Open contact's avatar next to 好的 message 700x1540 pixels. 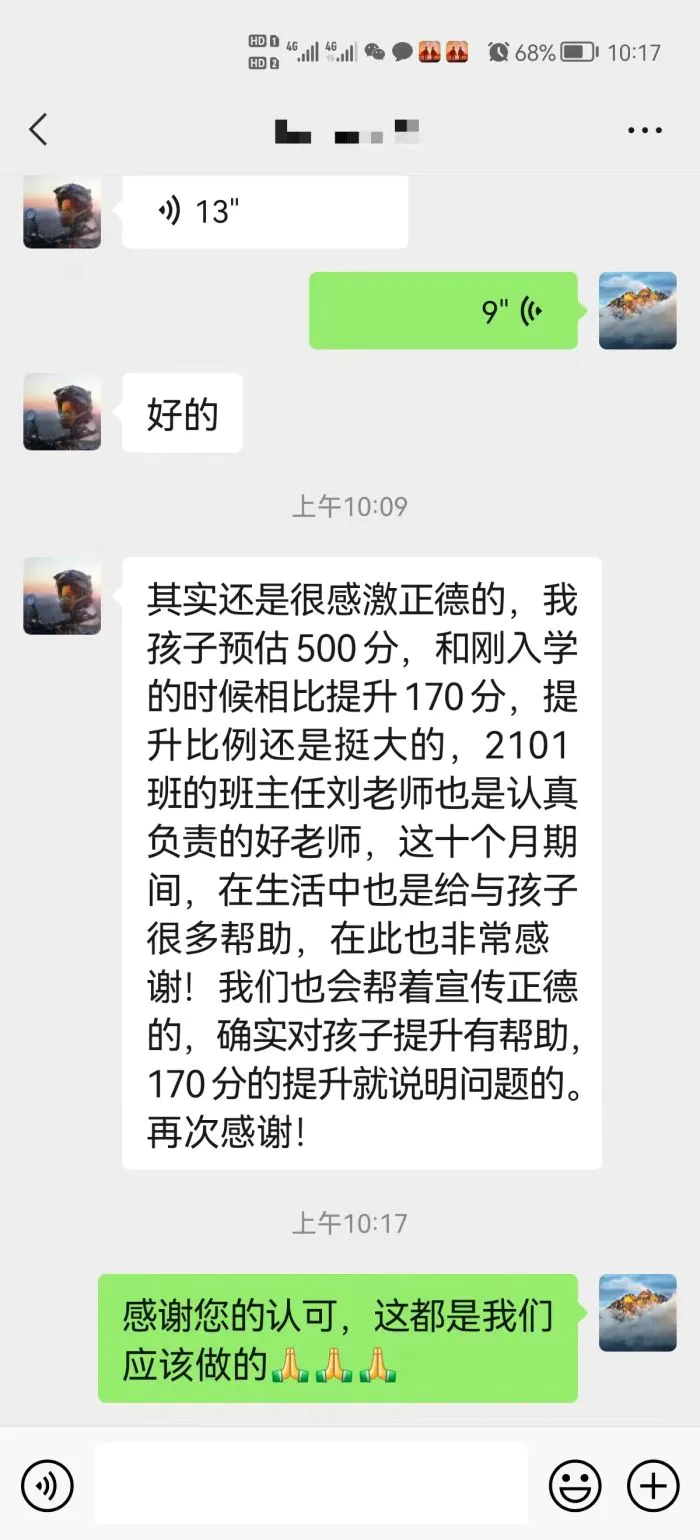pyautogui.click(x=62, y=412)
